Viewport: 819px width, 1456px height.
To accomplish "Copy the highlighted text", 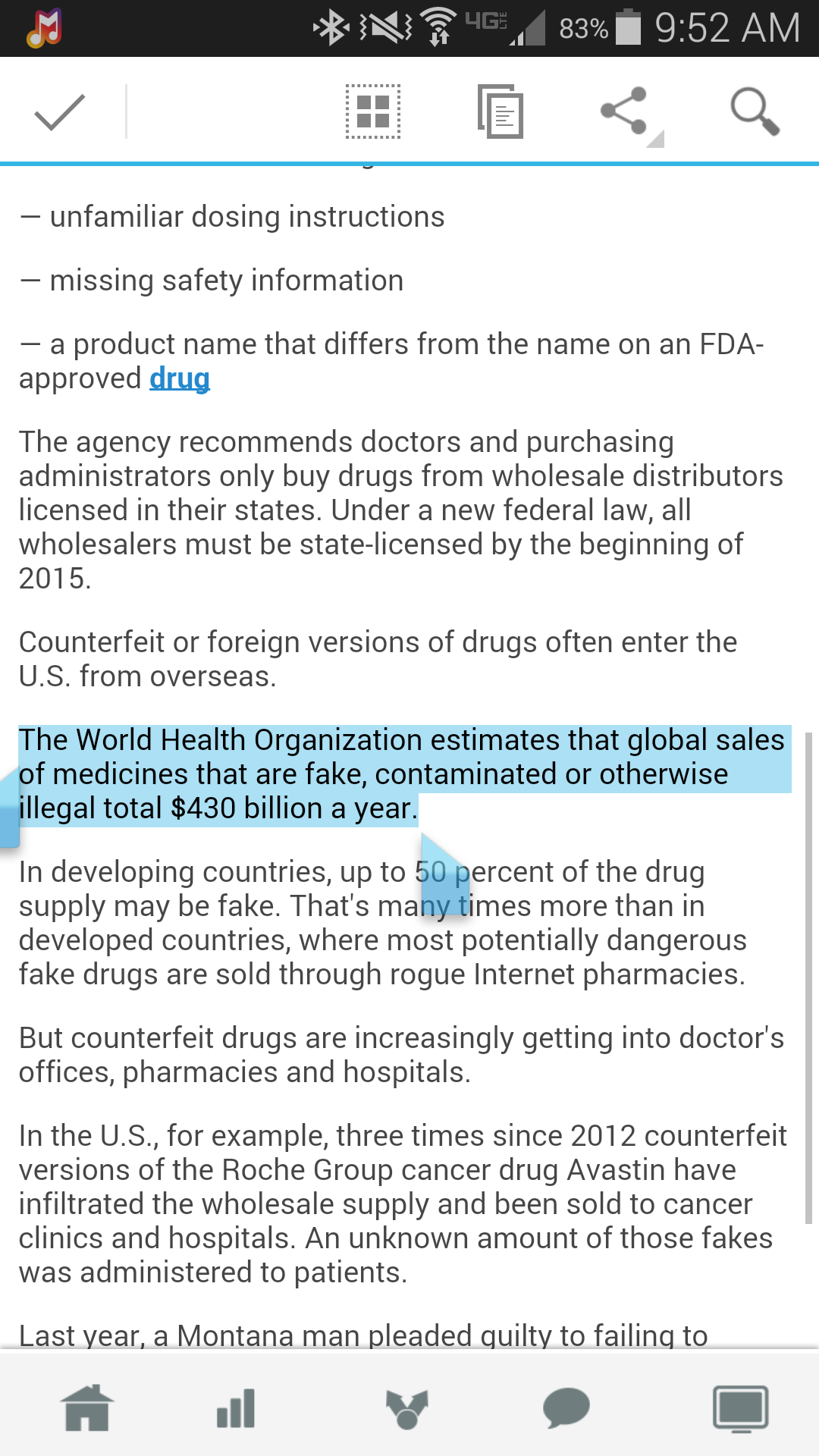I will pyautogui.click(x=500, y=111).
